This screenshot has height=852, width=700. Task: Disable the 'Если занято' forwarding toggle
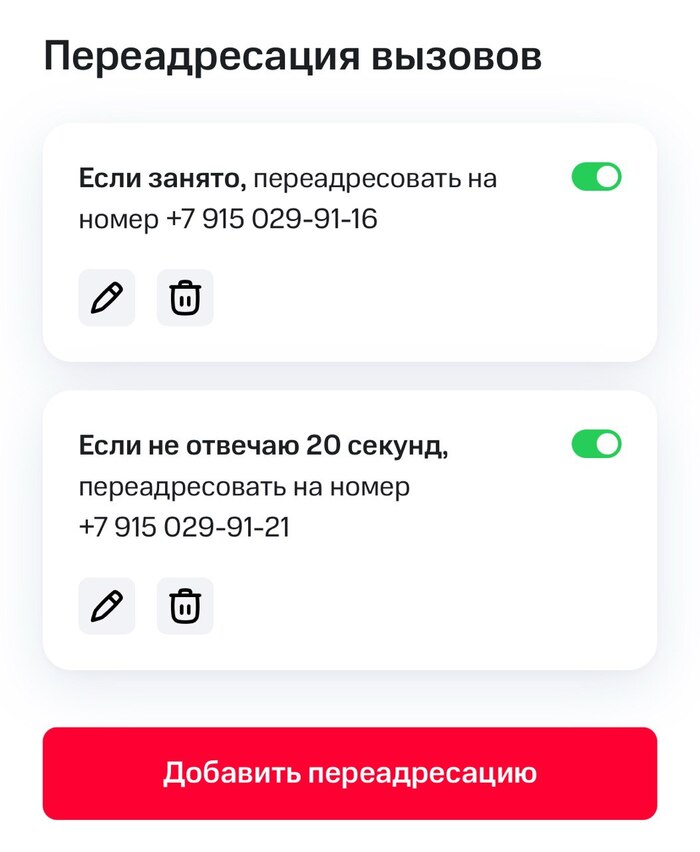click(x=596, y=178)
